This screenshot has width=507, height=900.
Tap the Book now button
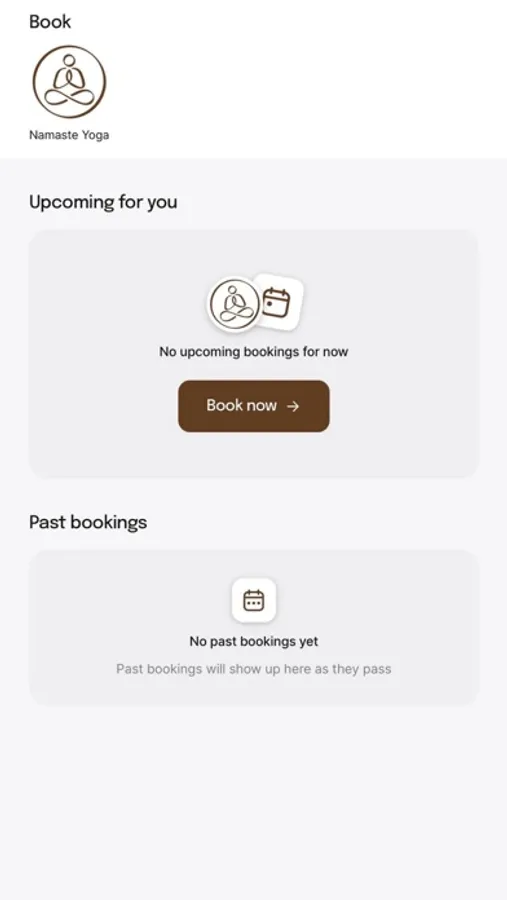point(253,406)
